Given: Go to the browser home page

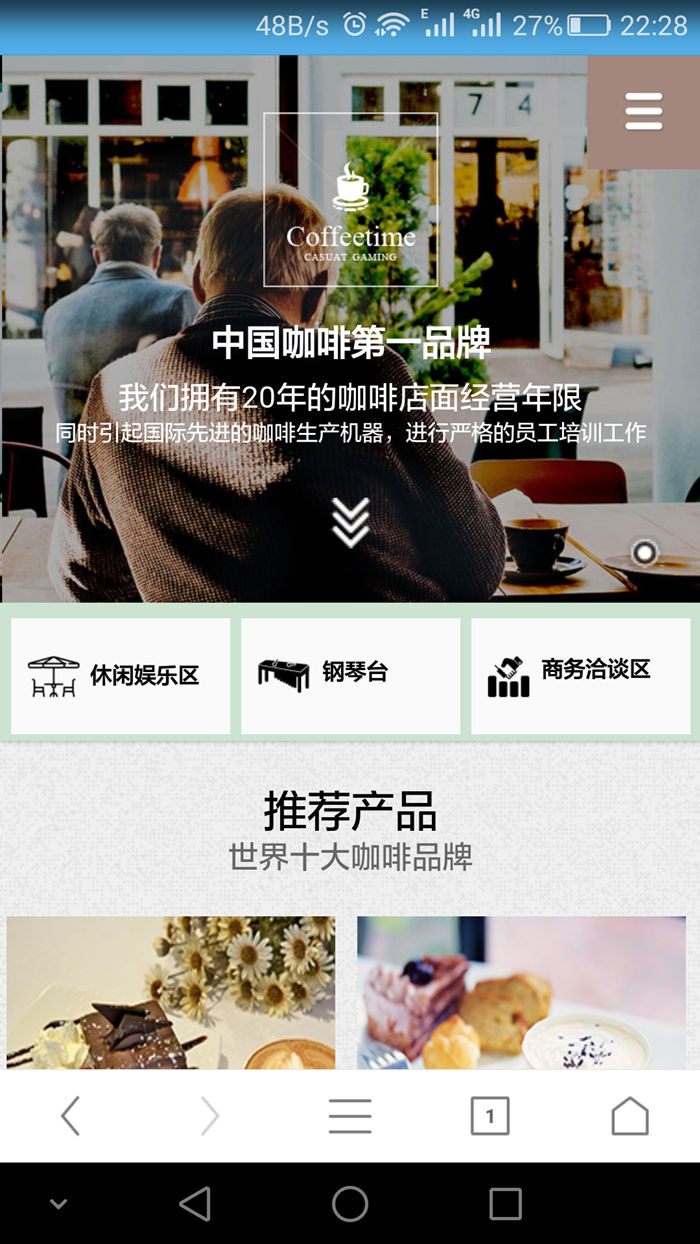Looking at the screenshot, I should click(x=630, y=1116).
